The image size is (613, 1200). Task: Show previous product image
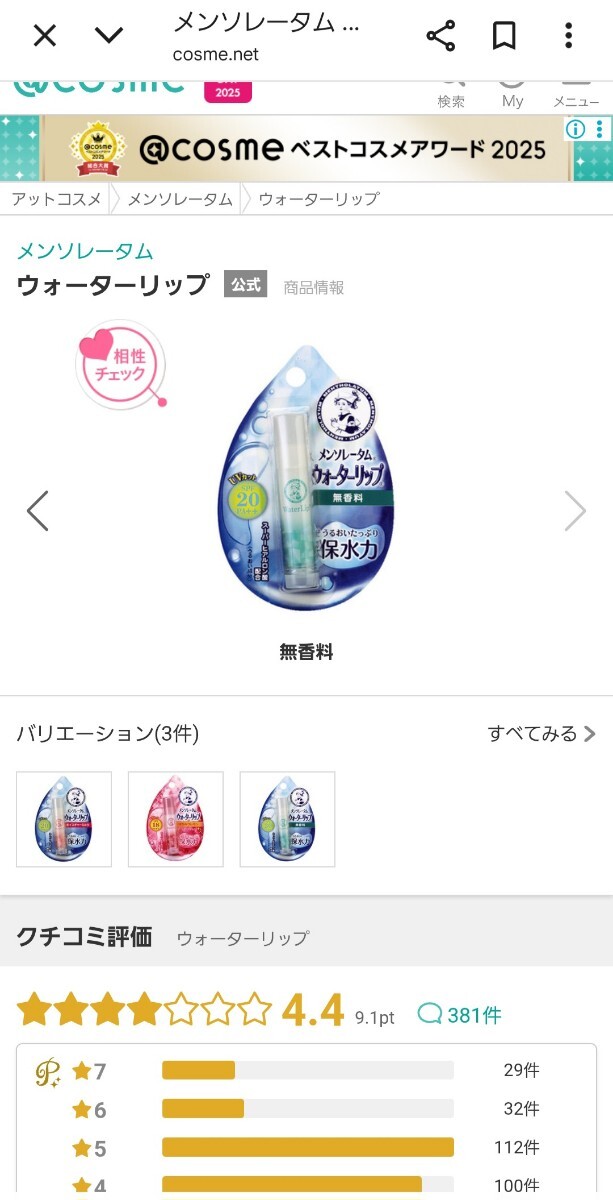tap(37, 511)
